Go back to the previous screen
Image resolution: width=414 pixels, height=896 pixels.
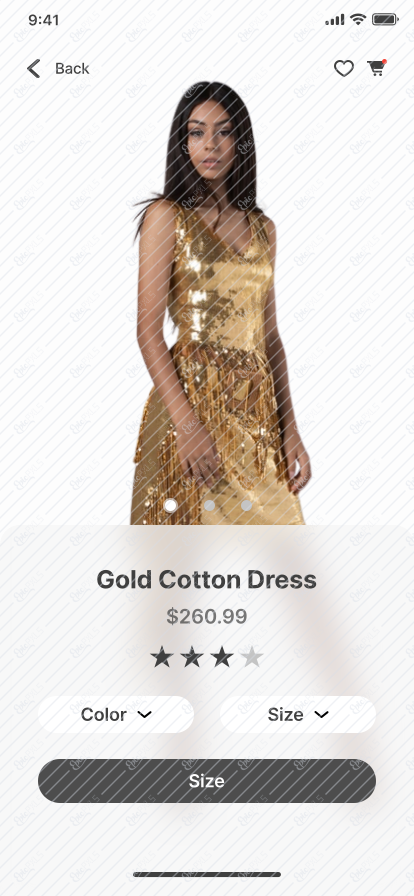click(x=58, y=69)
